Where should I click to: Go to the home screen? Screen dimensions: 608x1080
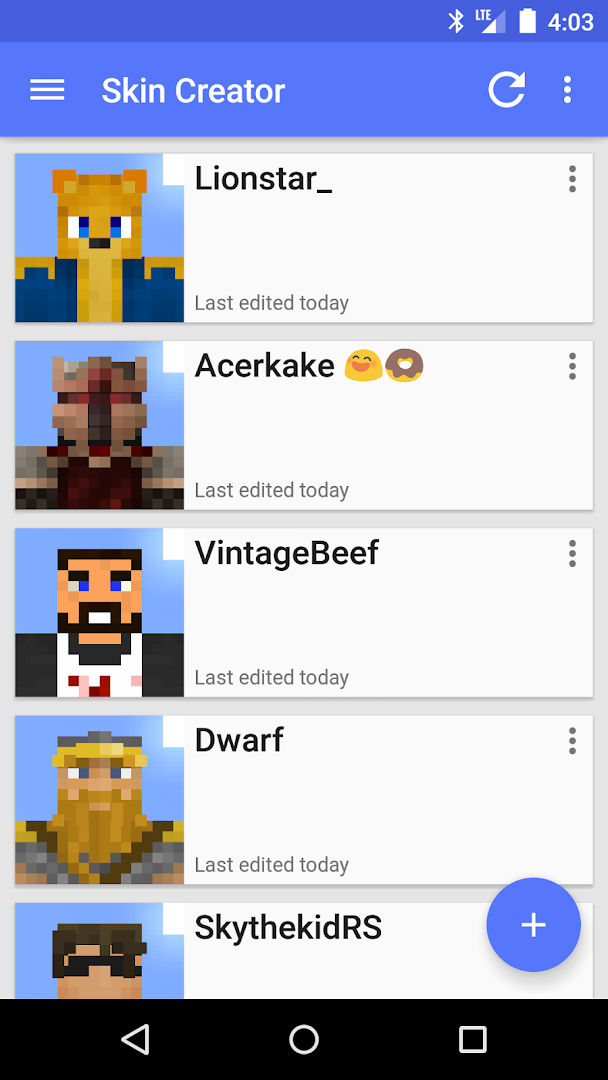pyautogui.click(x=304, y=1040)
